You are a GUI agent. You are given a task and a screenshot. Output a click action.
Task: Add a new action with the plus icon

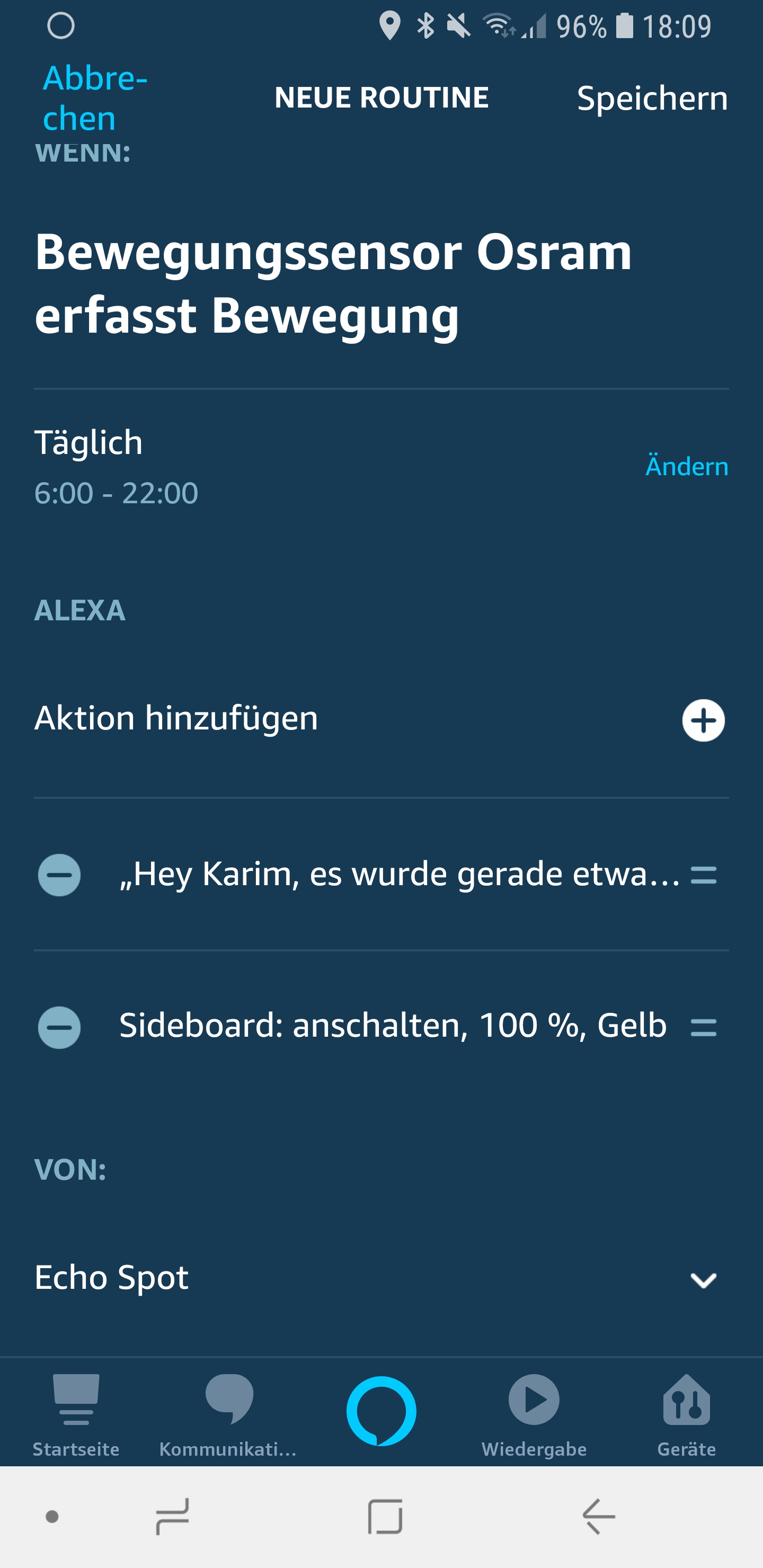coord(703,720)
